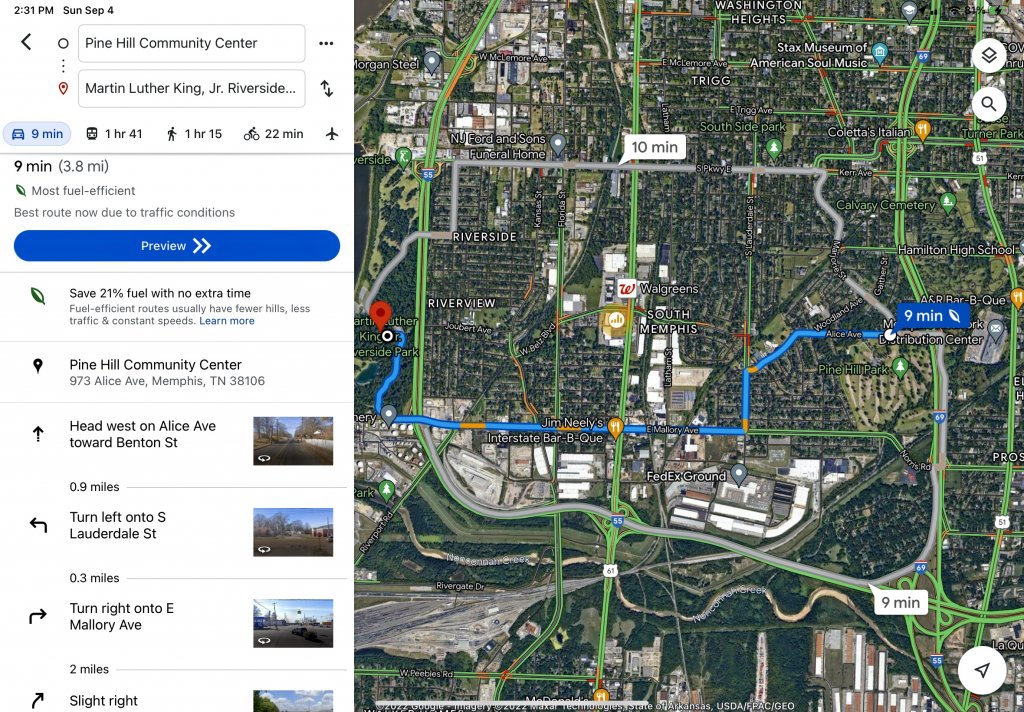The height and width of the screenshot is (712, 1024).
Task: Select driving mode 9 min
Action: click(x=36, y=134)
